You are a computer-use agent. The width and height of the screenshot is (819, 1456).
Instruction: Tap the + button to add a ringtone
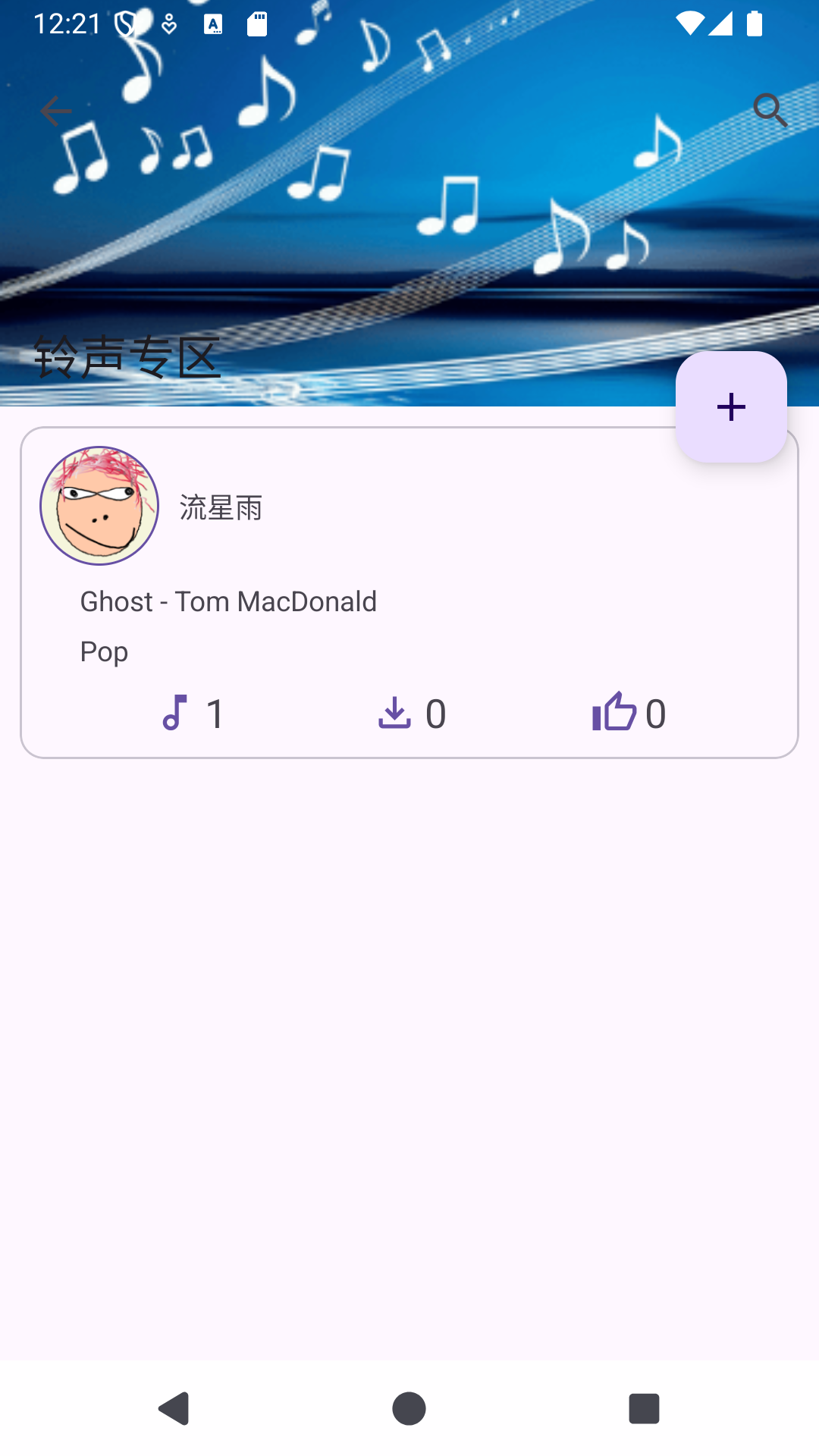click(x=730, y=407)
